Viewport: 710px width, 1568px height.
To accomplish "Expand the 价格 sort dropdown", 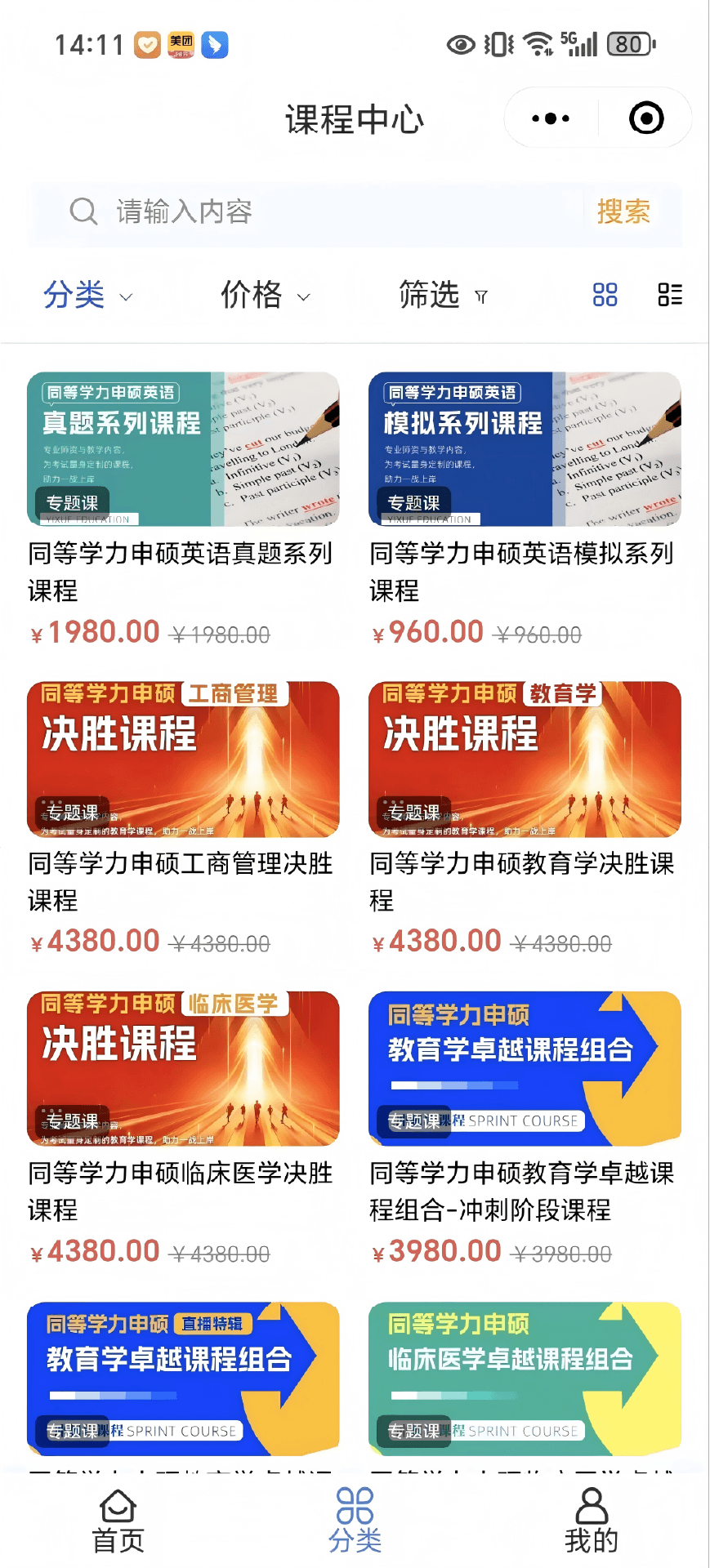I will [x=265, y=295].
